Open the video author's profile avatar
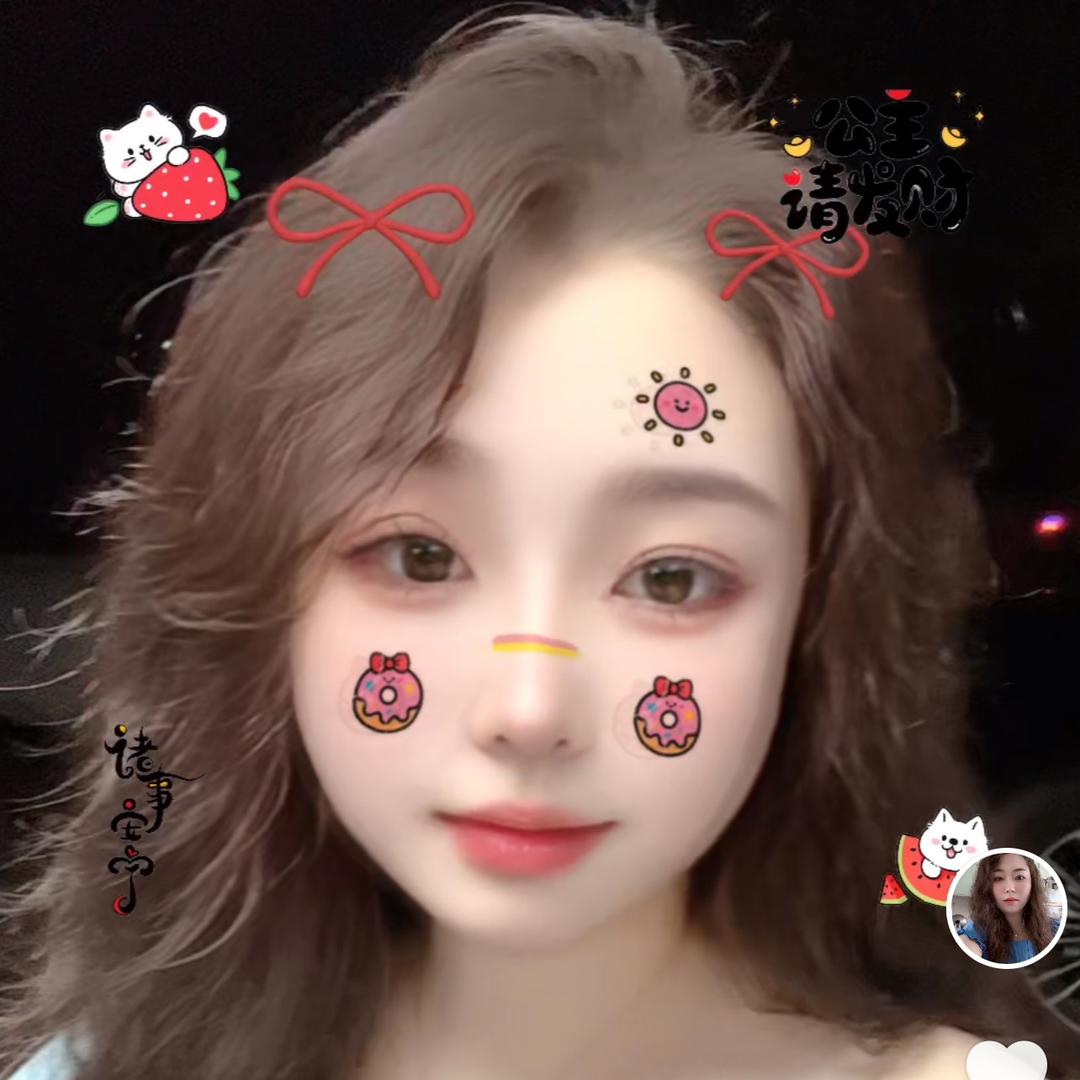1080x1080 pixels. 1006,908
